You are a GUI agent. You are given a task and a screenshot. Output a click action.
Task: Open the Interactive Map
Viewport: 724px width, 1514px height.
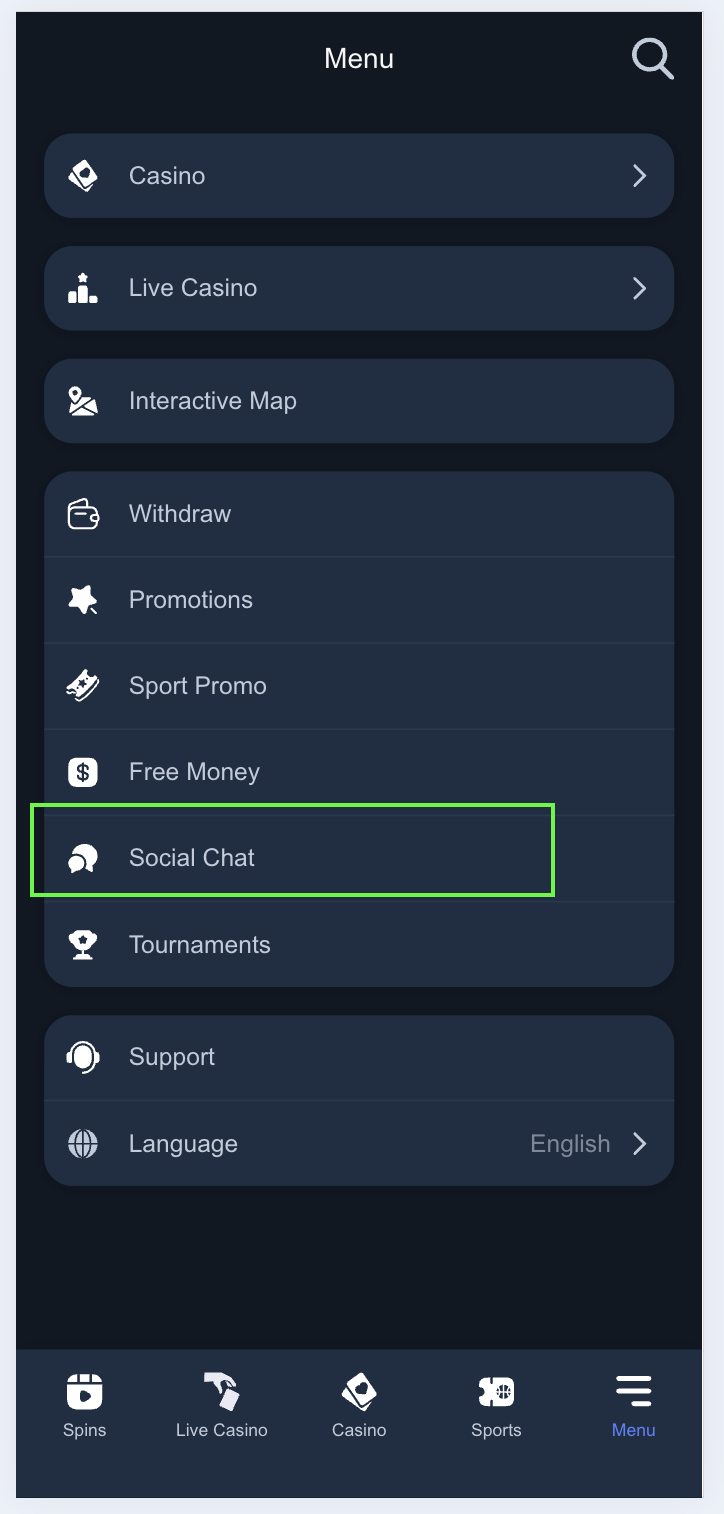point(358,401)
